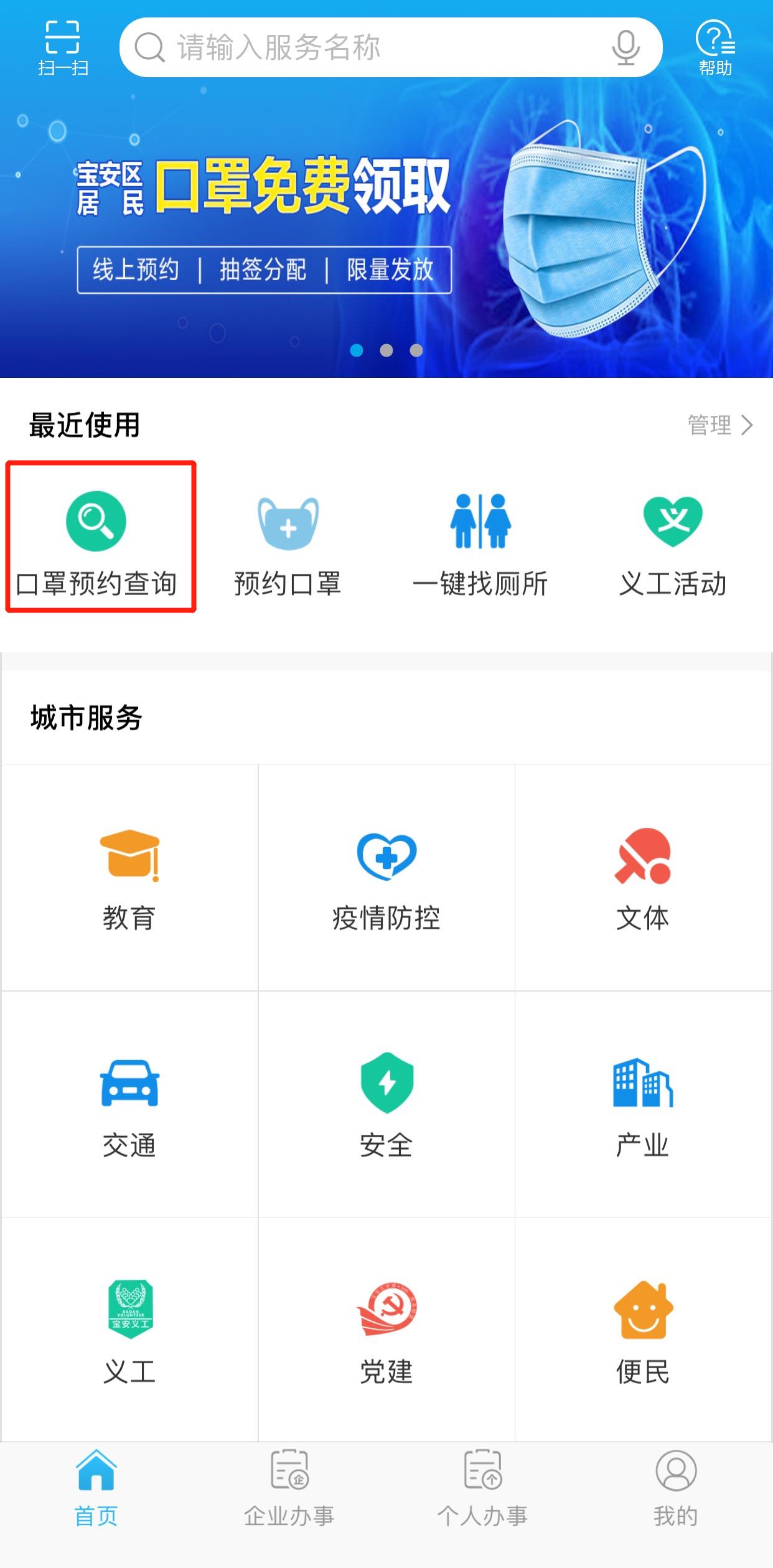
Task: Open the 义工活动 volunteer activities service
Action: point(674,541)
